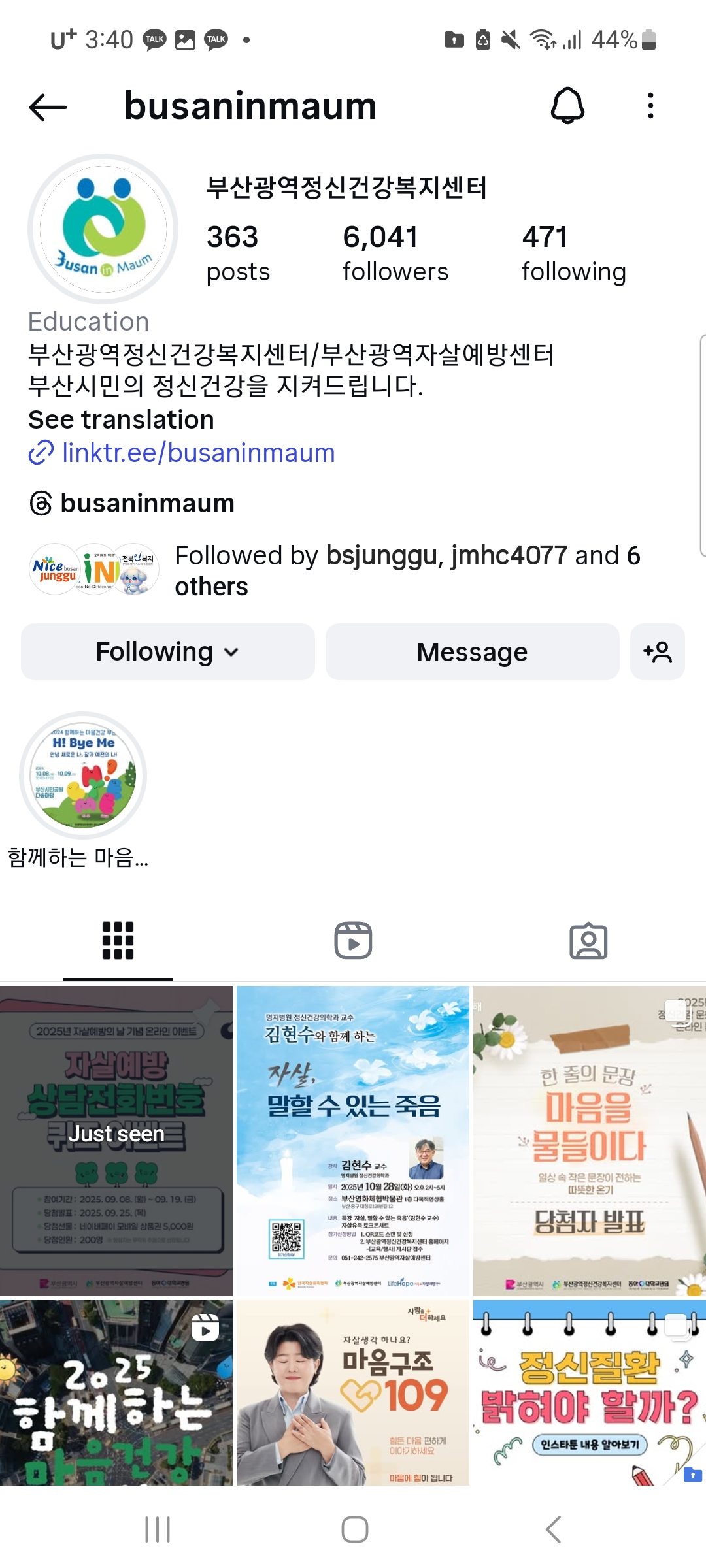706x1568 pixels.
Task: Go back using the top arrow
Action: click(x=48, y=106)
